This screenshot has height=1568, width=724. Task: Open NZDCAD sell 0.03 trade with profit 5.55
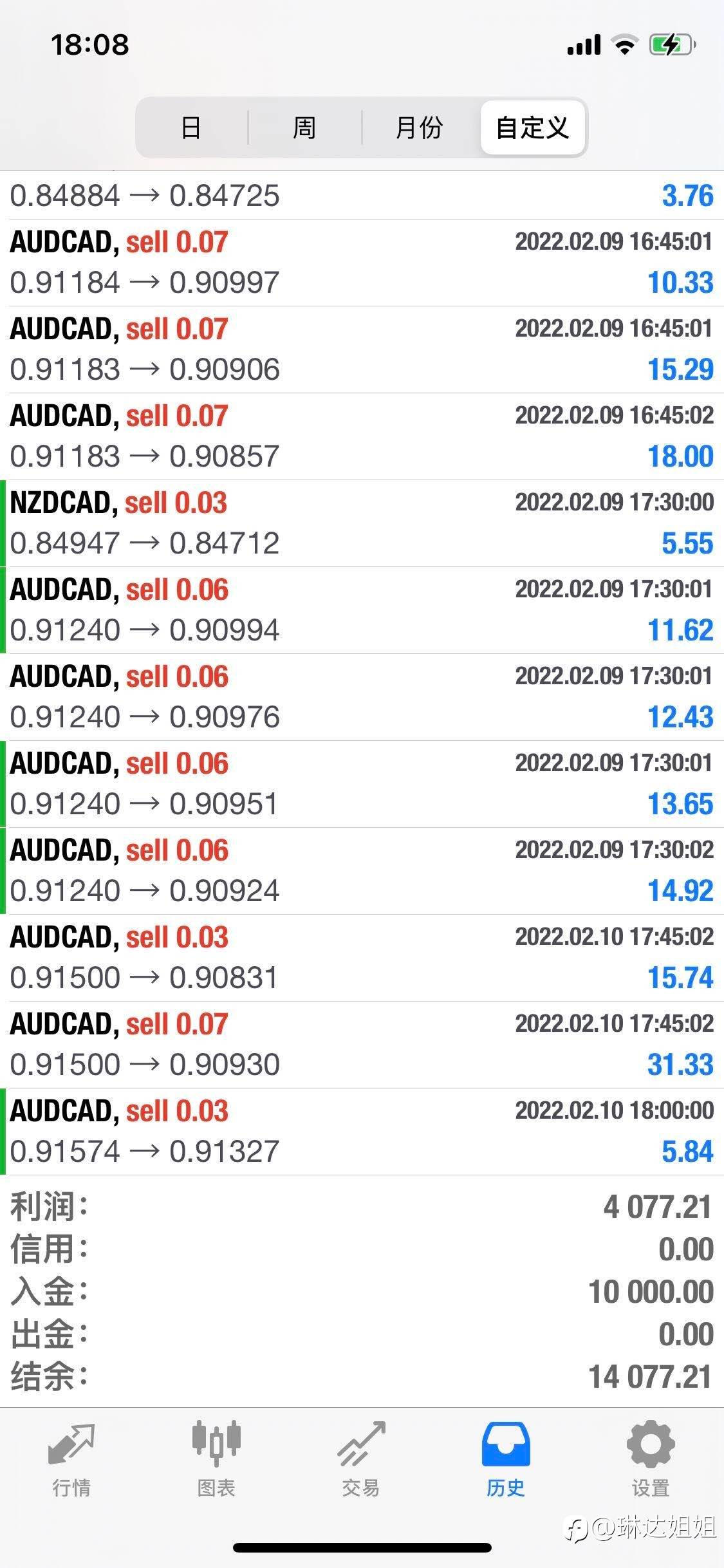pyautogui.click(x=362, y=523)
